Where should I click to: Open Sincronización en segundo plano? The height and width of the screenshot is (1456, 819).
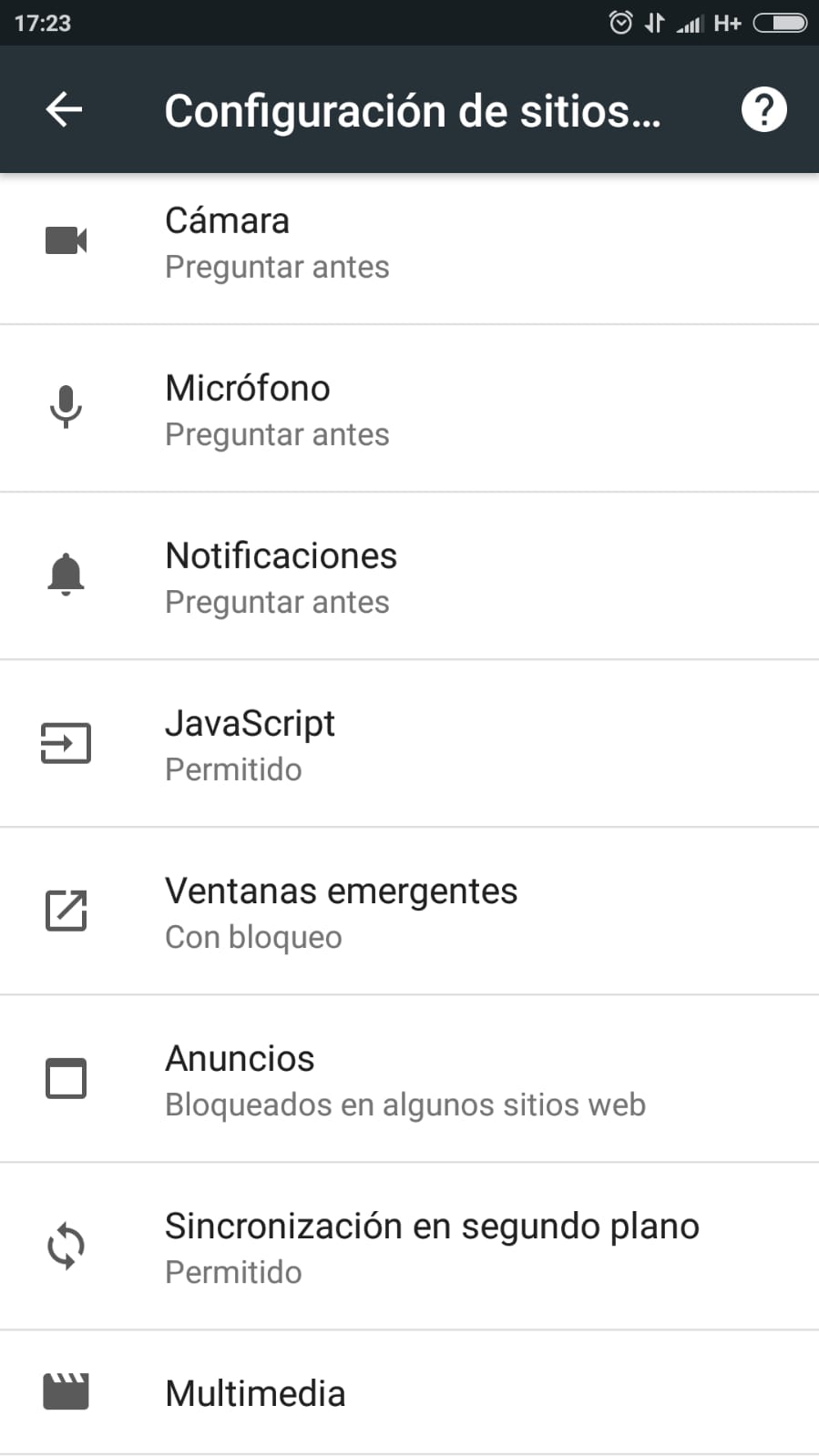coord(409,1247)
